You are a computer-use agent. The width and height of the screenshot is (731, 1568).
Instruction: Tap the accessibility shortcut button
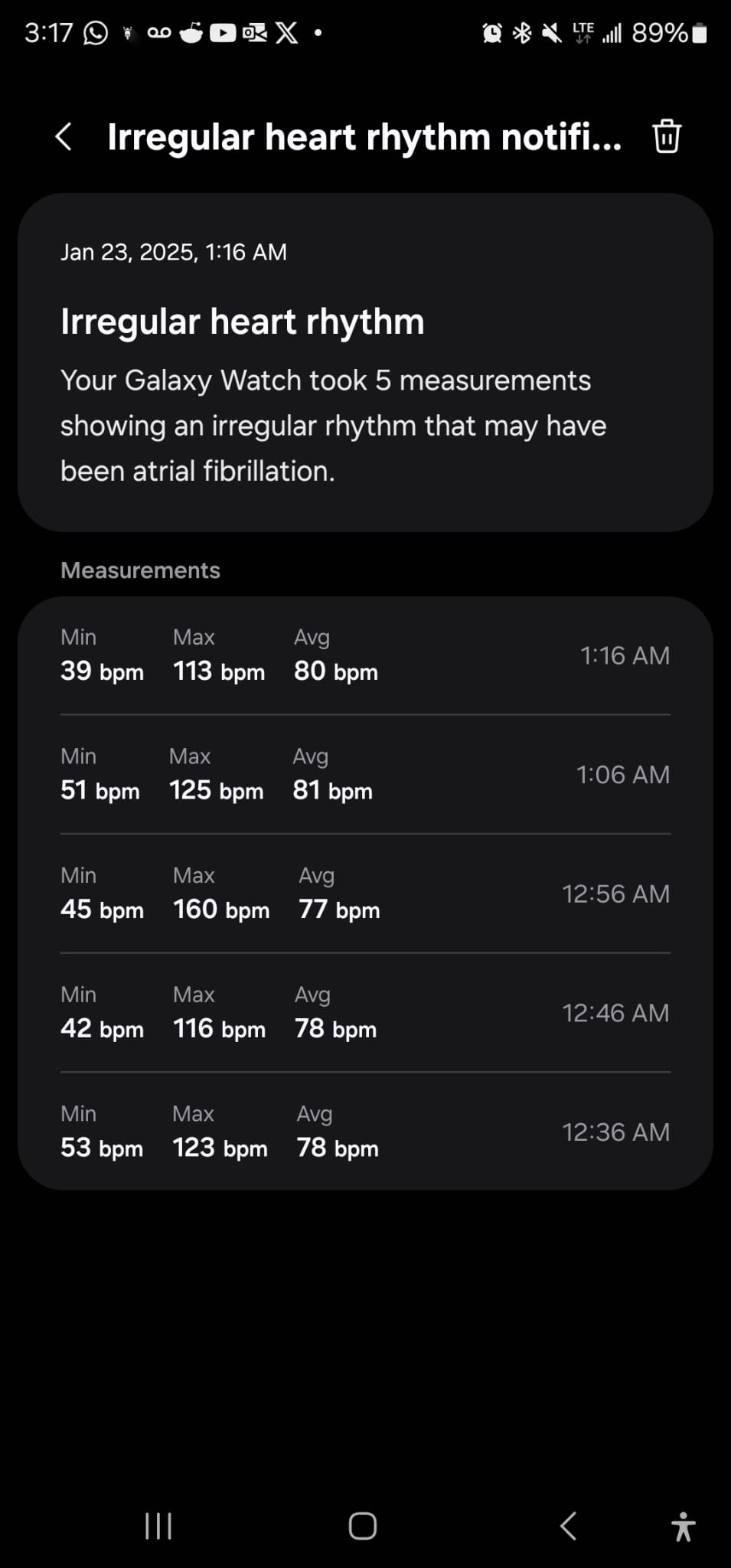coord(683,1526)
